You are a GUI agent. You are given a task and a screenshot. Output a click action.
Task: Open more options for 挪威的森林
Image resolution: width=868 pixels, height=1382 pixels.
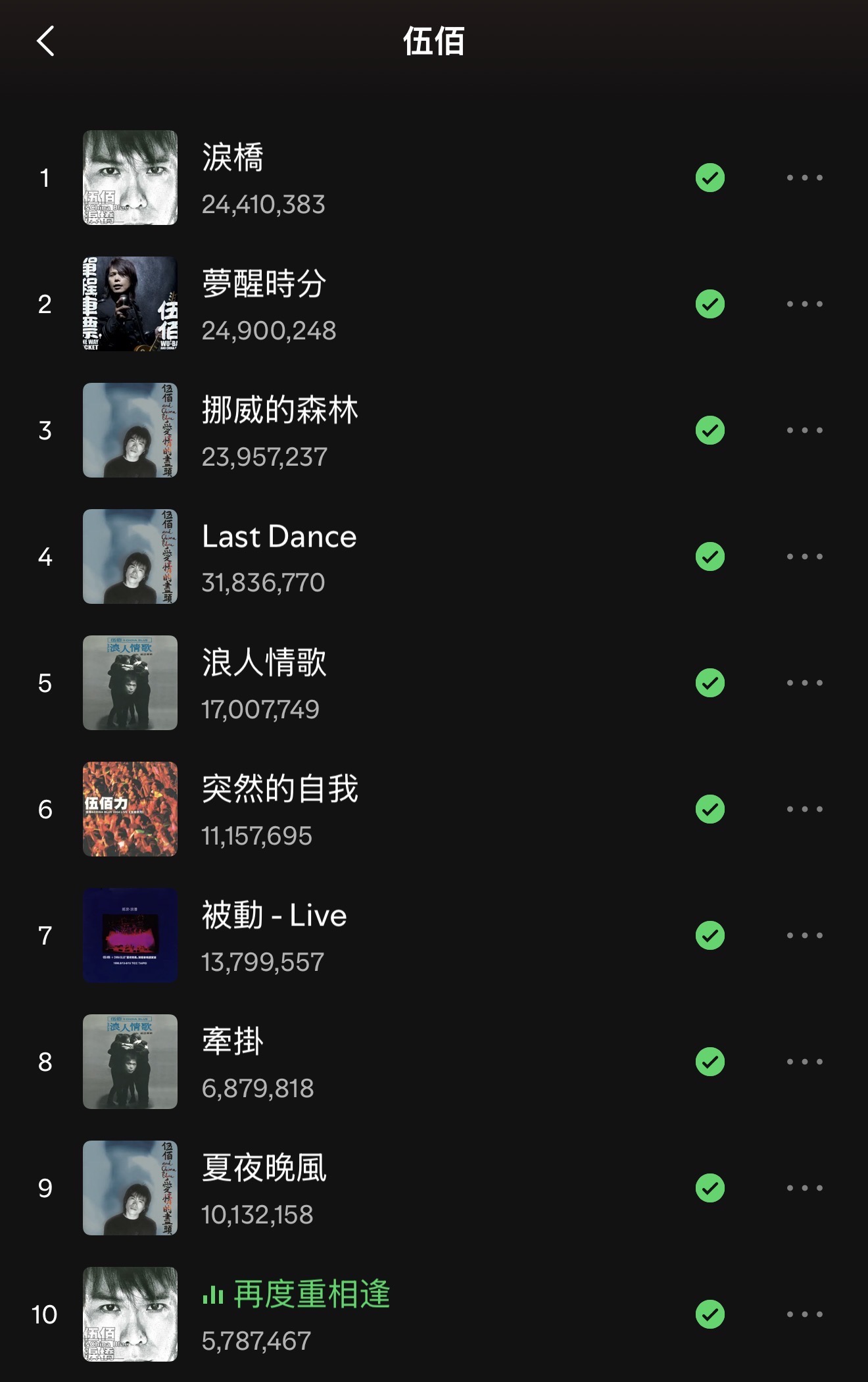click(804, 430)
